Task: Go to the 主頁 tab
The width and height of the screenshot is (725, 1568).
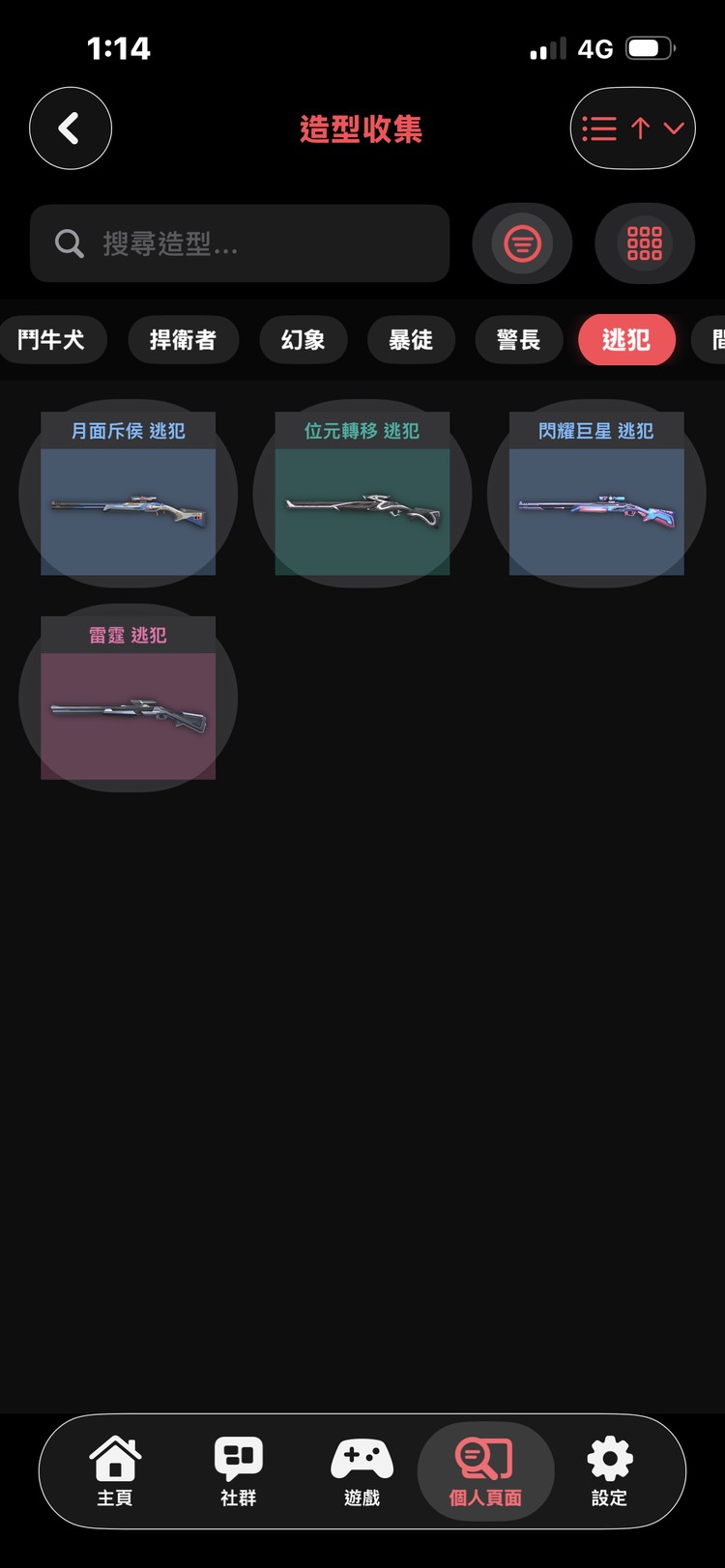Action: point(115,1470)
